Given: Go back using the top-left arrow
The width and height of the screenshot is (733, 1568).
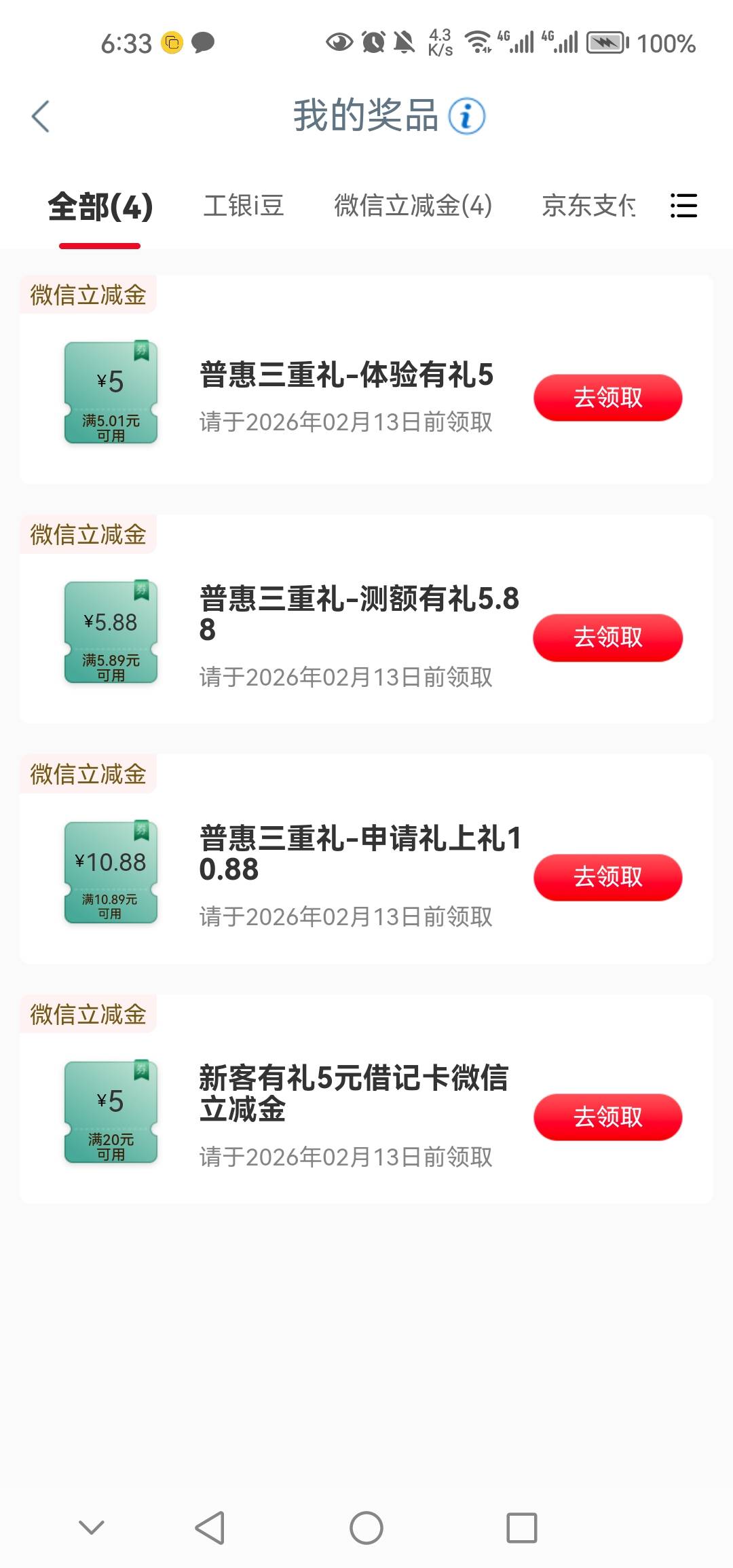Looking at the screenshot, I should point(41,116).
